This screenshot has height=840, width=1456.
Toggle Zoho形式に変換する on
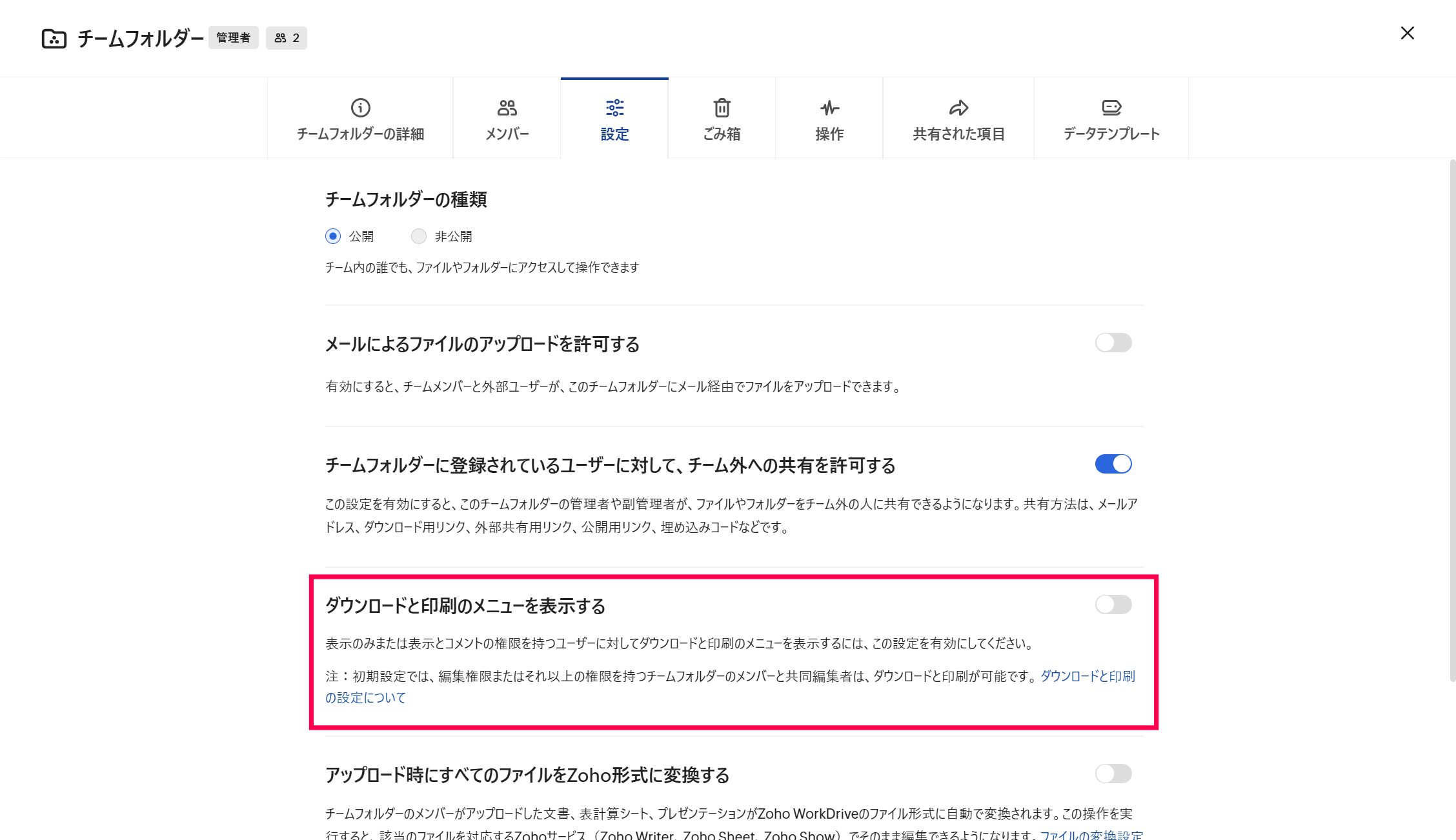click(1113, 774)
